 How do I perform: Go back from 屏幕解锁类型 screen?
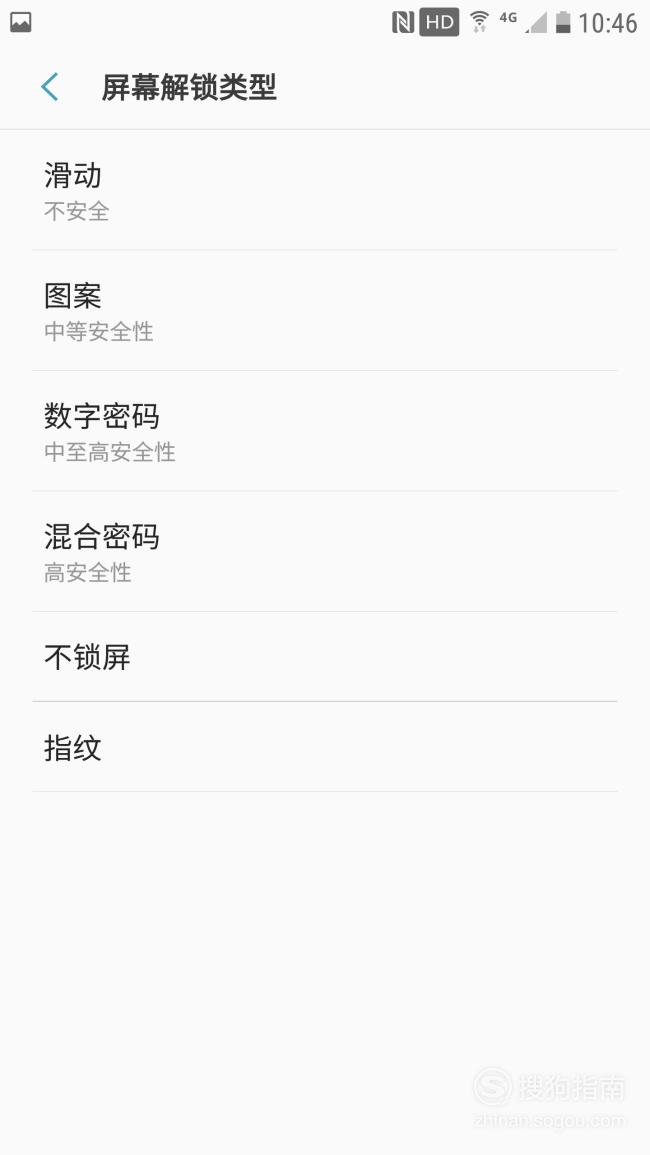click(x=49, y=87)
